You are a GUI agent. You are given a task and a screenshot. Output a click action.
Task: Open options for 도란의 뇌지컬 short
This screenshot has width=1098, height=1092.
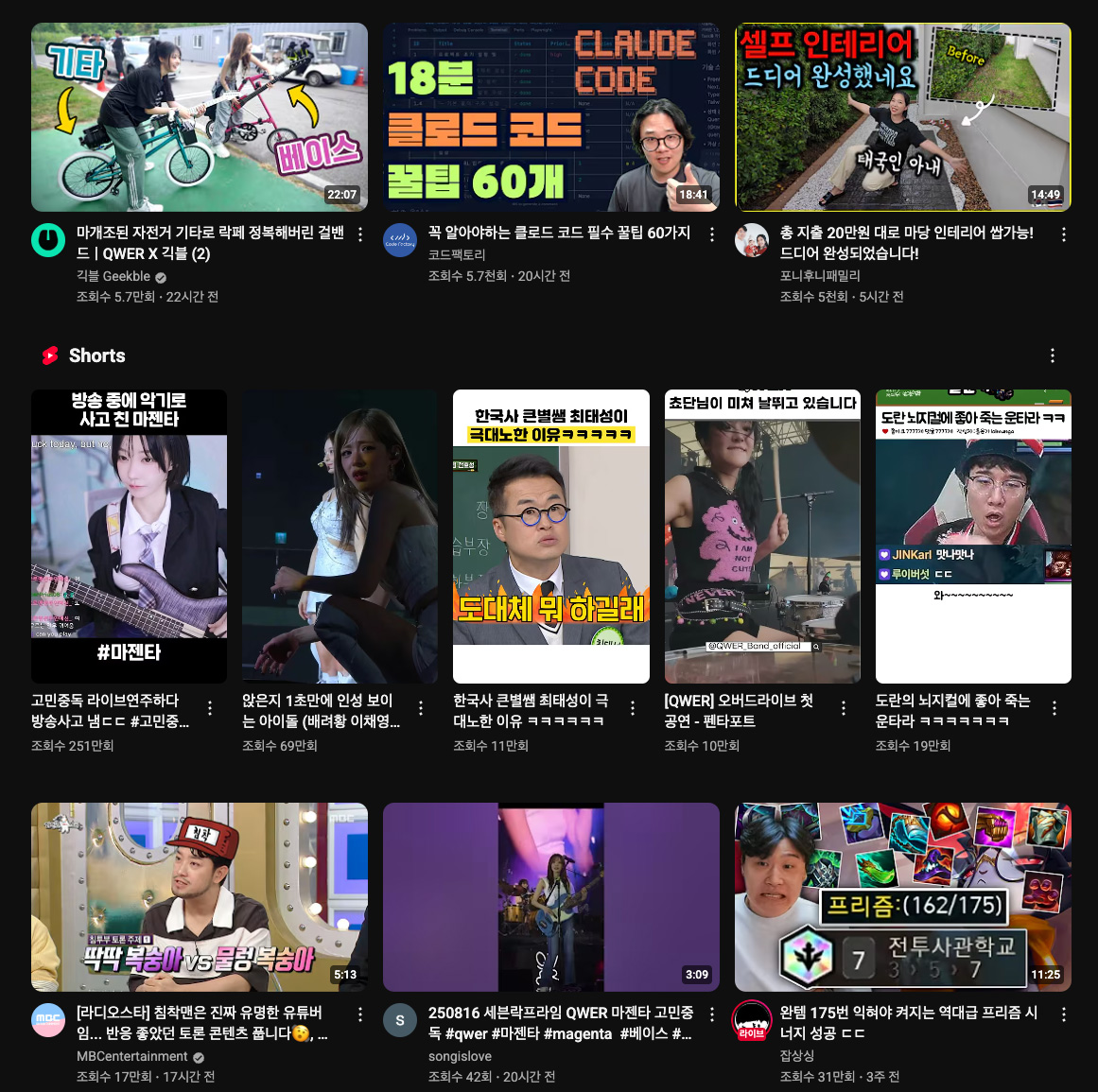coord(1054,708)
